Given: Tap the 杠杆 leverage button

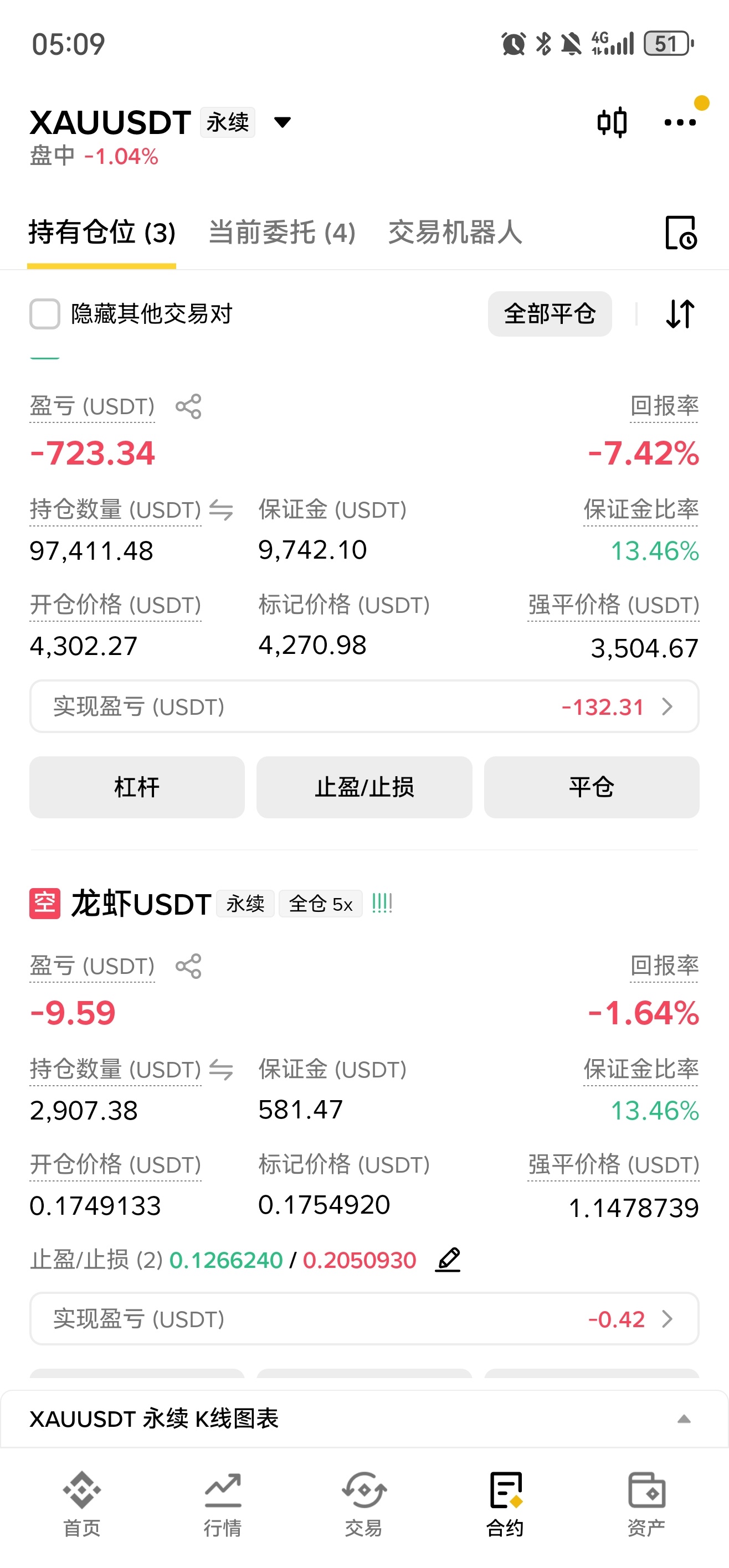Looking at the screenshot, I should [x=137, y=787].
